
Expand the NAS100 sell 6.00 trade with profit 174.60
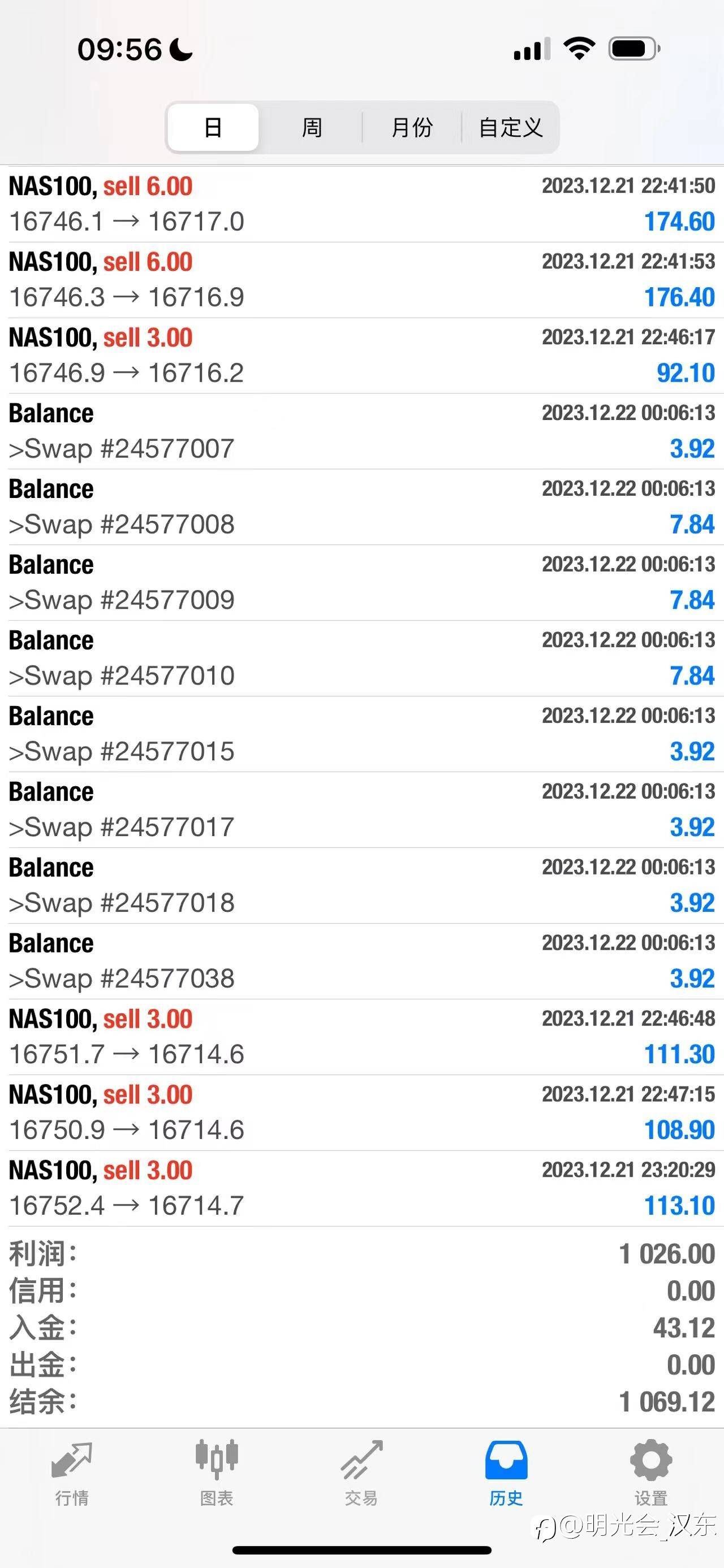coord(361,204)
